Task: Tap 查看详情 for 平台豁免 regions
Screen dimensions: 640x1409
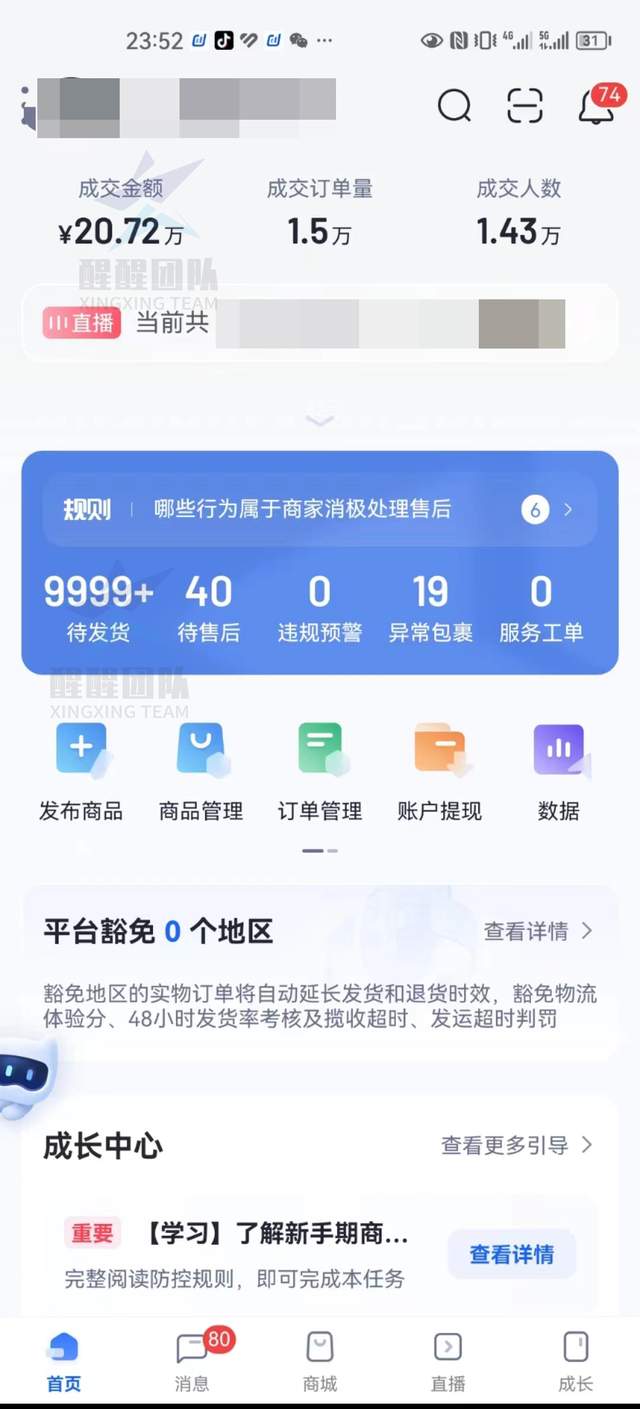Action: (x=538, y=932)
